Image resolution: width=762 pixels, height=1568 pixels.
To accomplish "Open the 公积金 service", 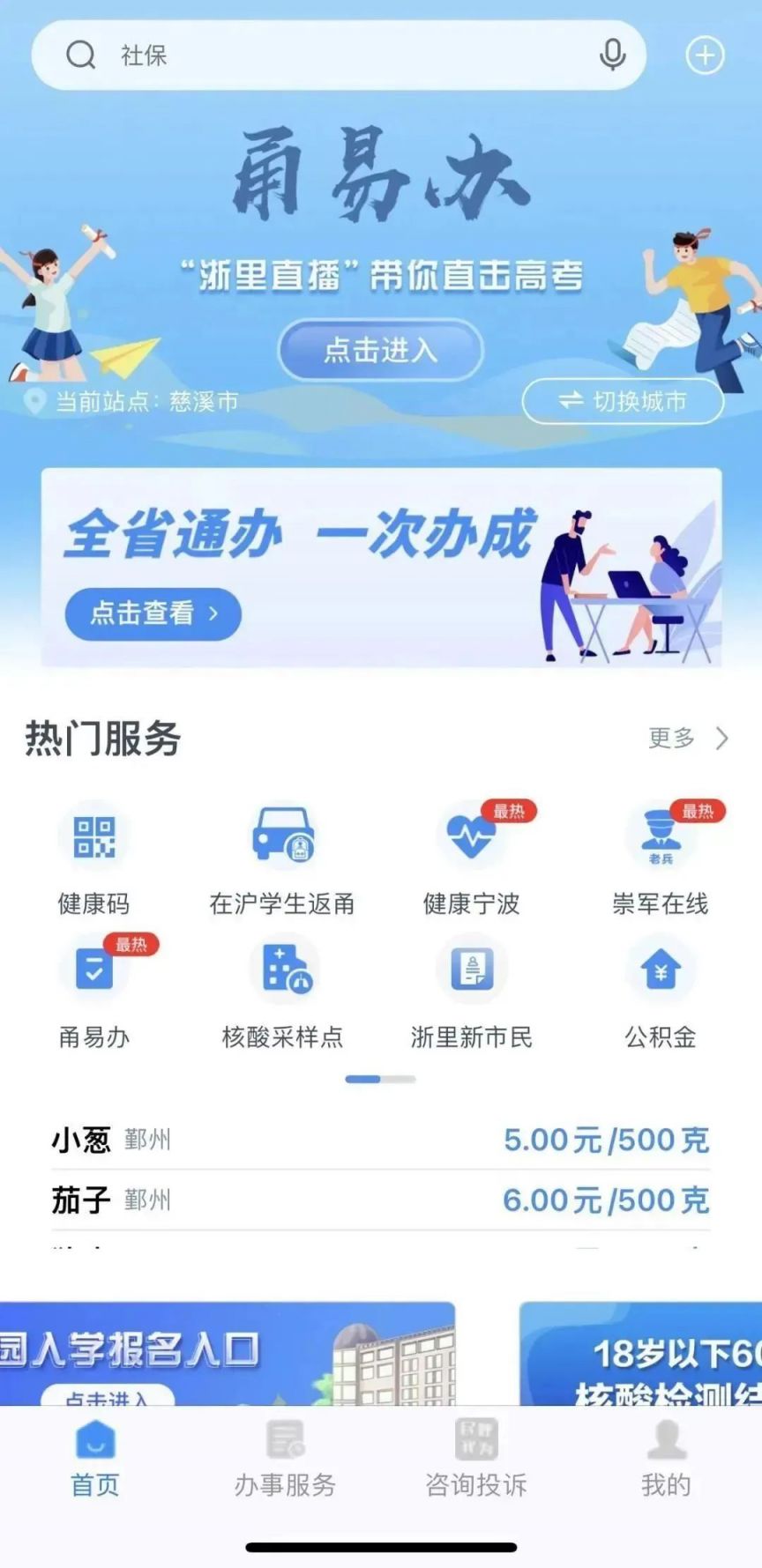I will click(x=661, y=991).
